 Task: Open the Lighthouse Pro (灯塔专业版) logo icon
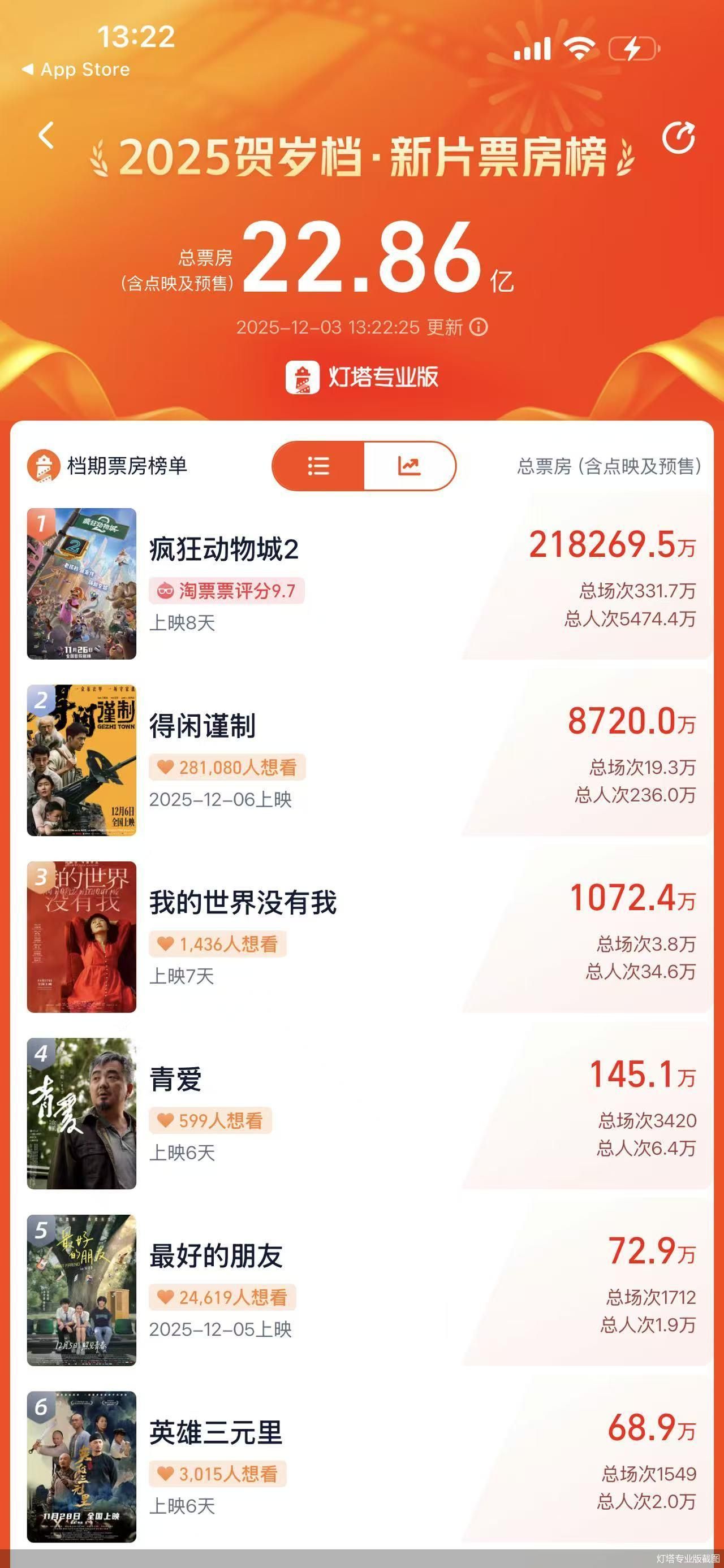[304, 378]
